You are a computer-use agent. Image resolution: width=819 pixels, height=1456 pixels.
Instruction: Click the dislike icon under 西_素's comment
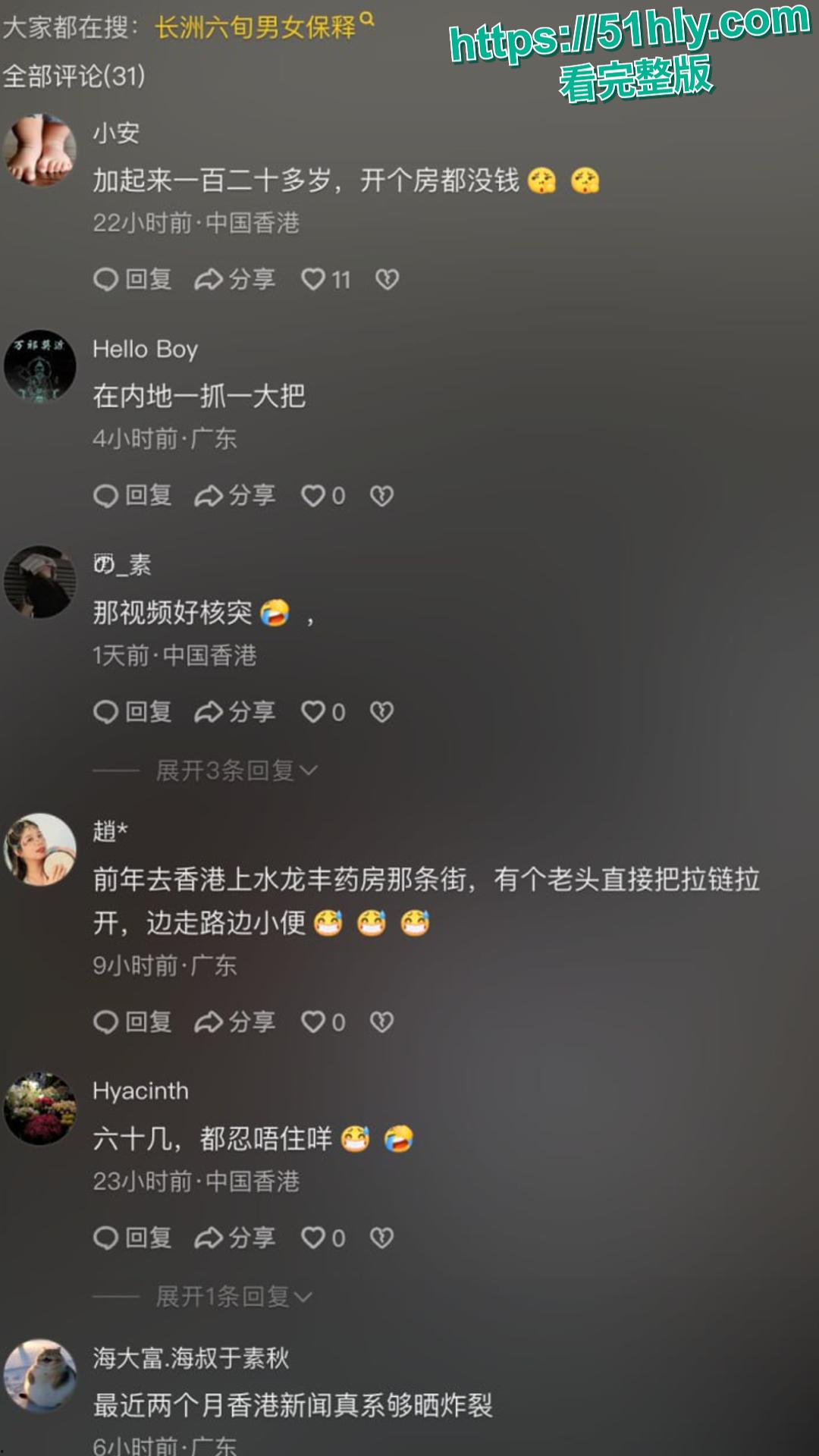pos(382,712)
